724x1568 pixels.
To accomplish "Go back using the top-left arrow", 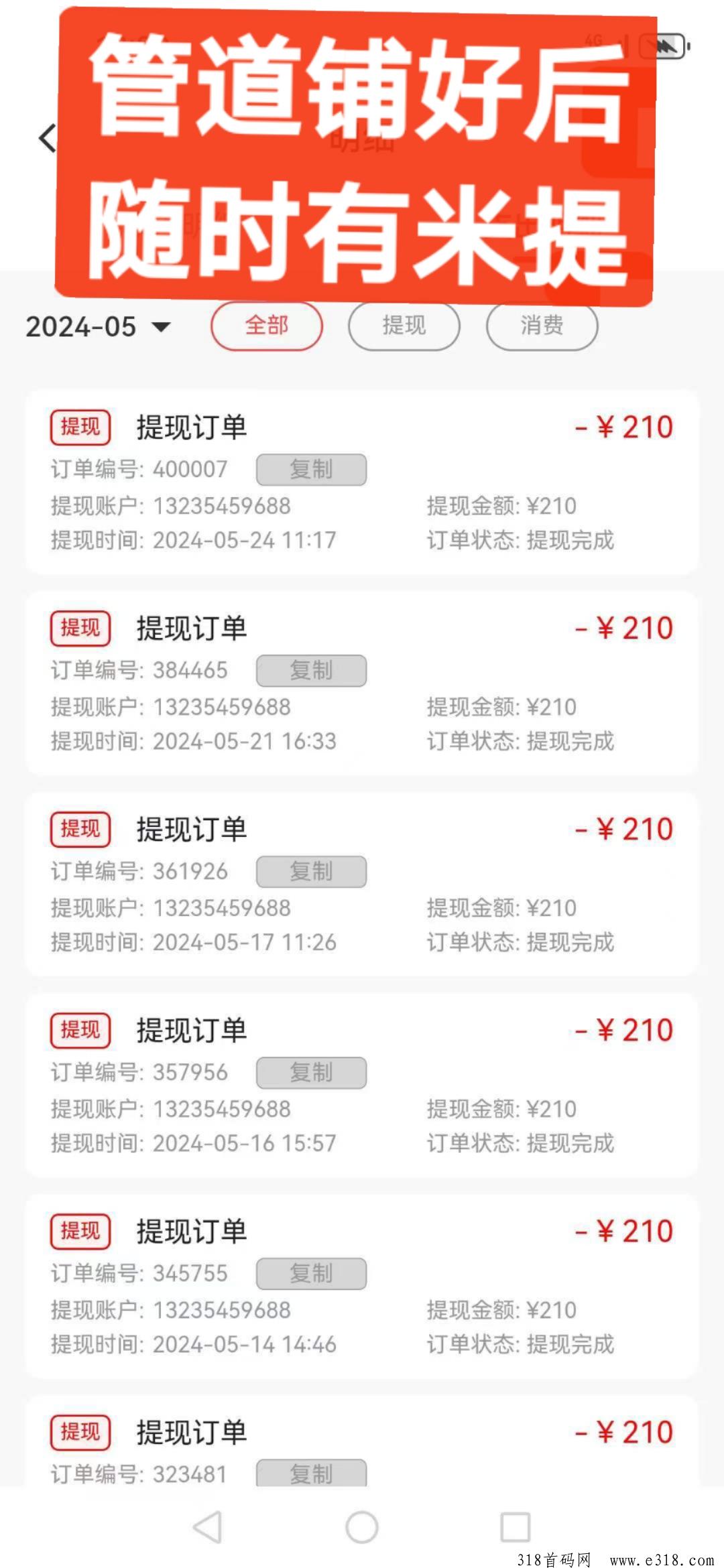I will click(48, 138).
